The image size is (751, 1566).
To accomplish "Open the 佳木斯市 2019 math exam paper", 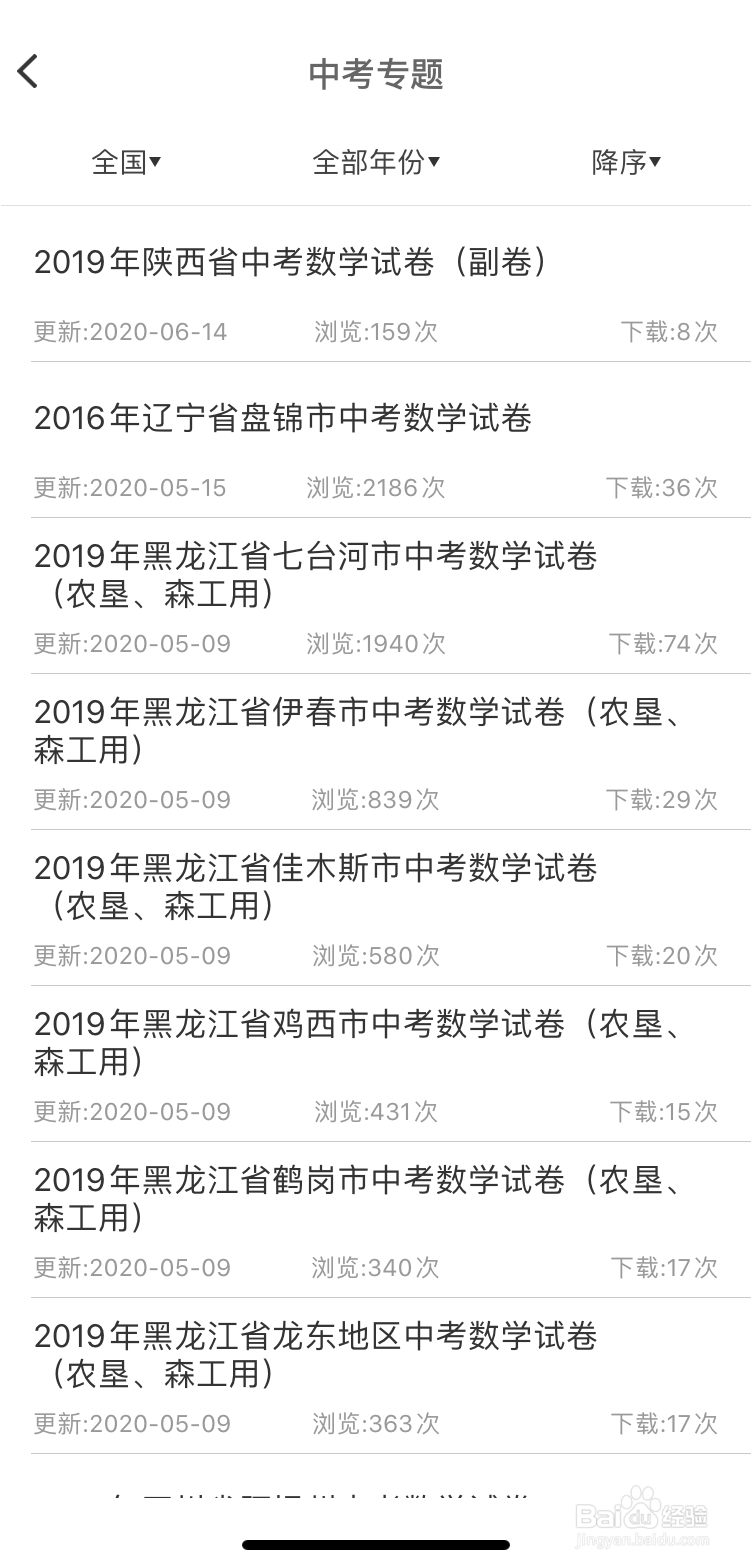I will pos(316,887).
